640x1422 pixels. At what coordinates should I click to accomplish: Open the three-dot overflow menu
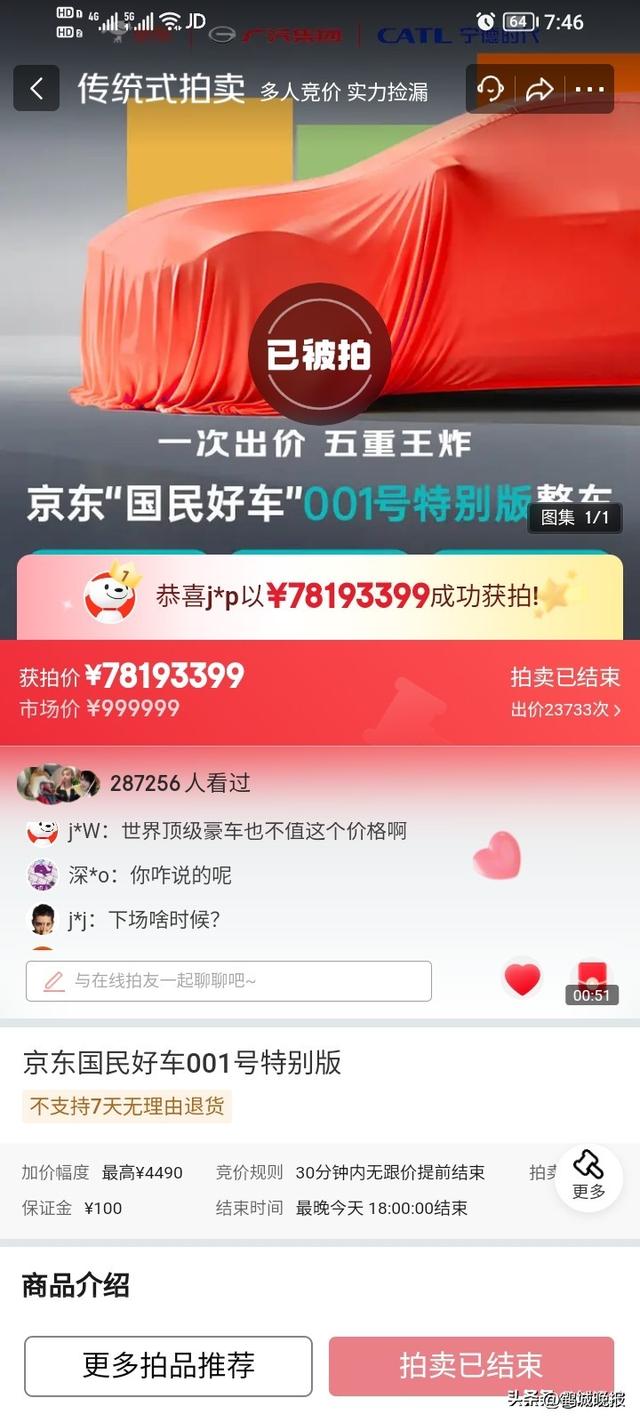point(589,89)
